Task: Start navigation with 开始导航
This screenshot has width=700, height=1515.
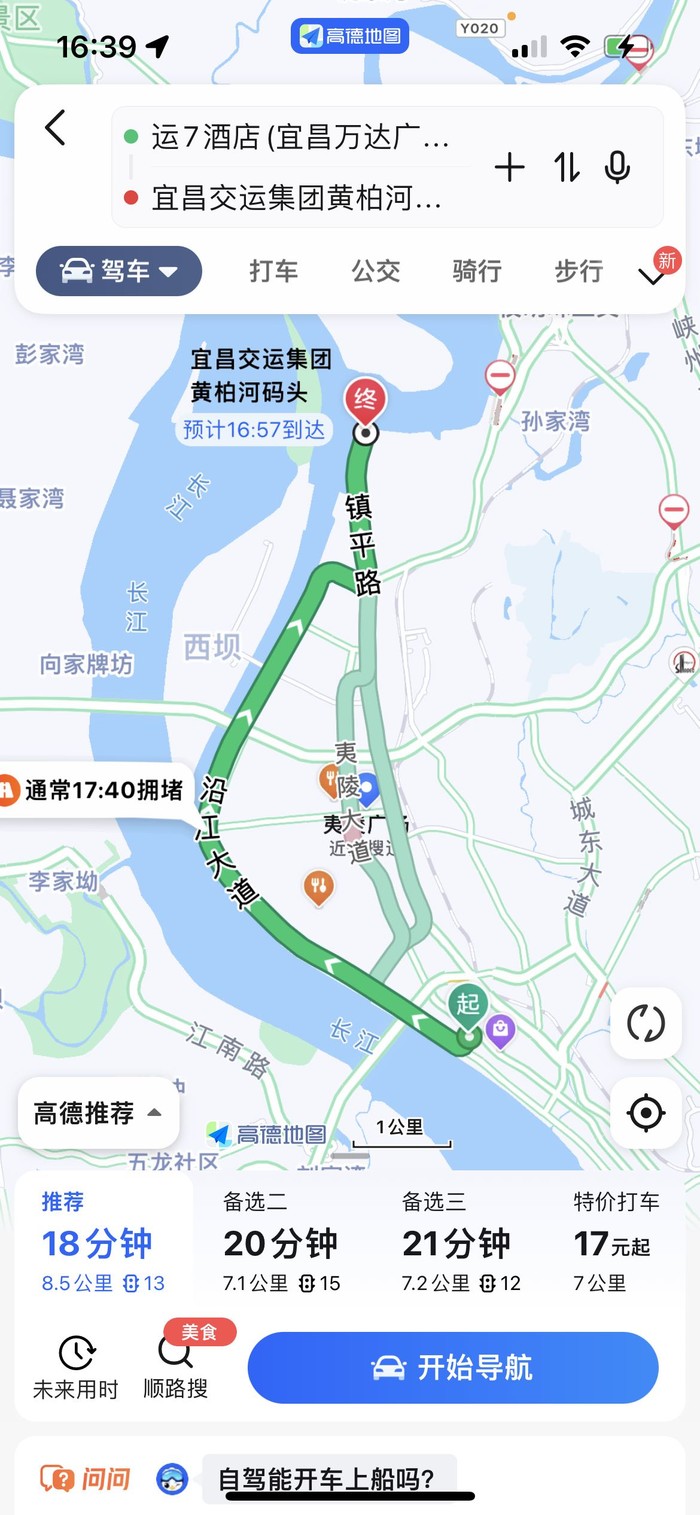Action: click(453, 1367)
